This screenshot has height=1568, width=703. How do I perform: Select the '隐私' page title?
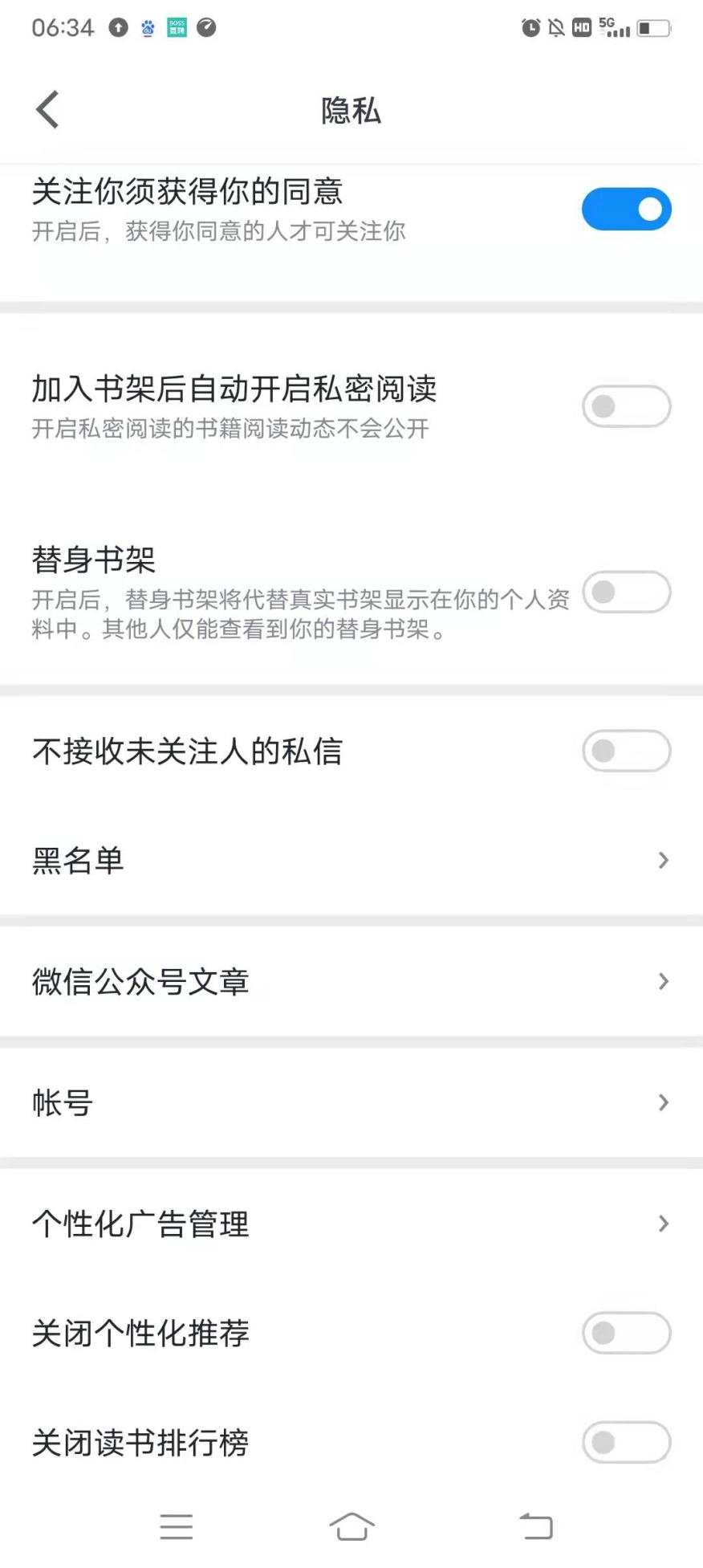coord(351,110)
